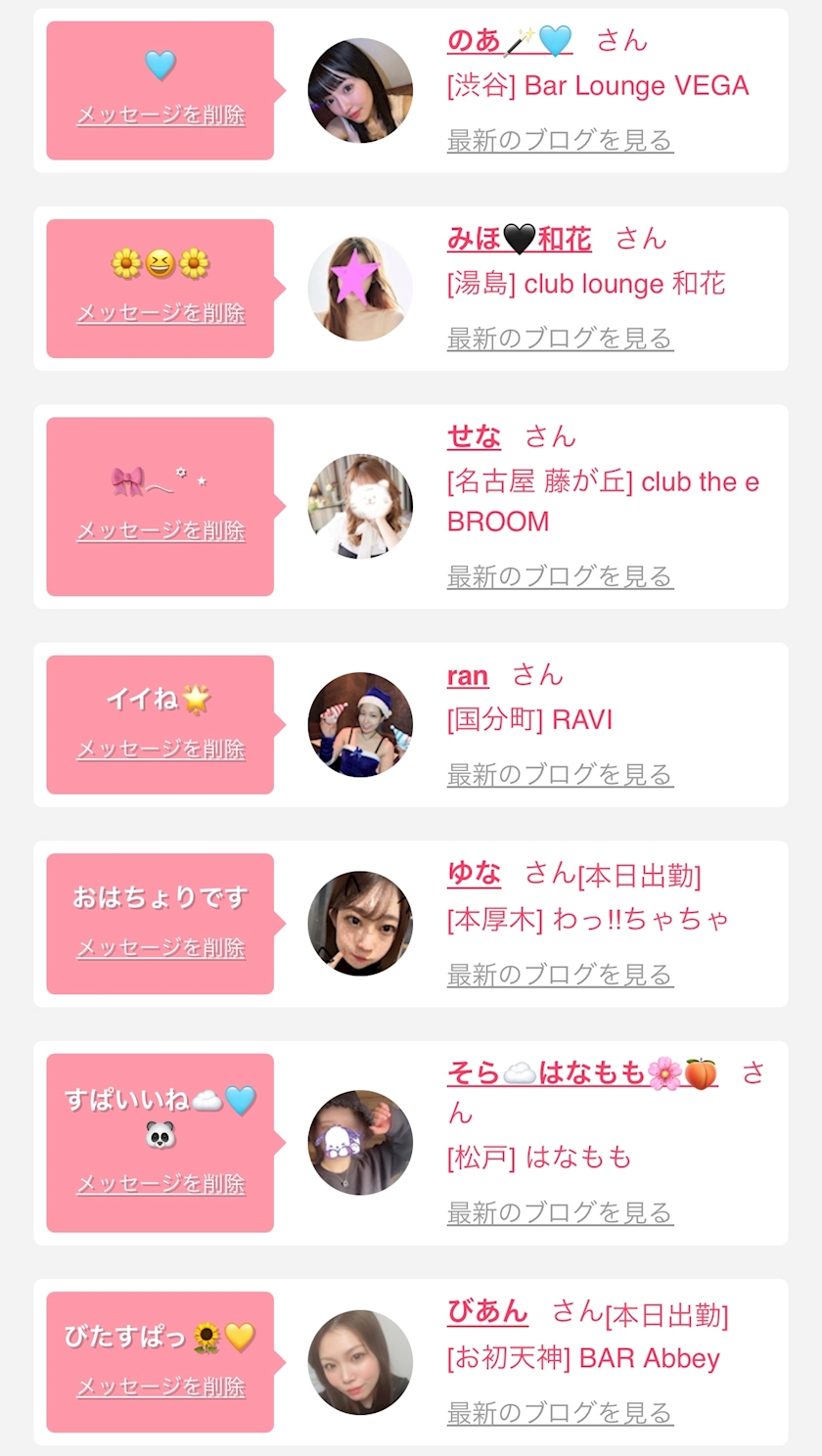Delete the message sent to せな
This screenshot has width=822, height=1456.
pos(160,531)
